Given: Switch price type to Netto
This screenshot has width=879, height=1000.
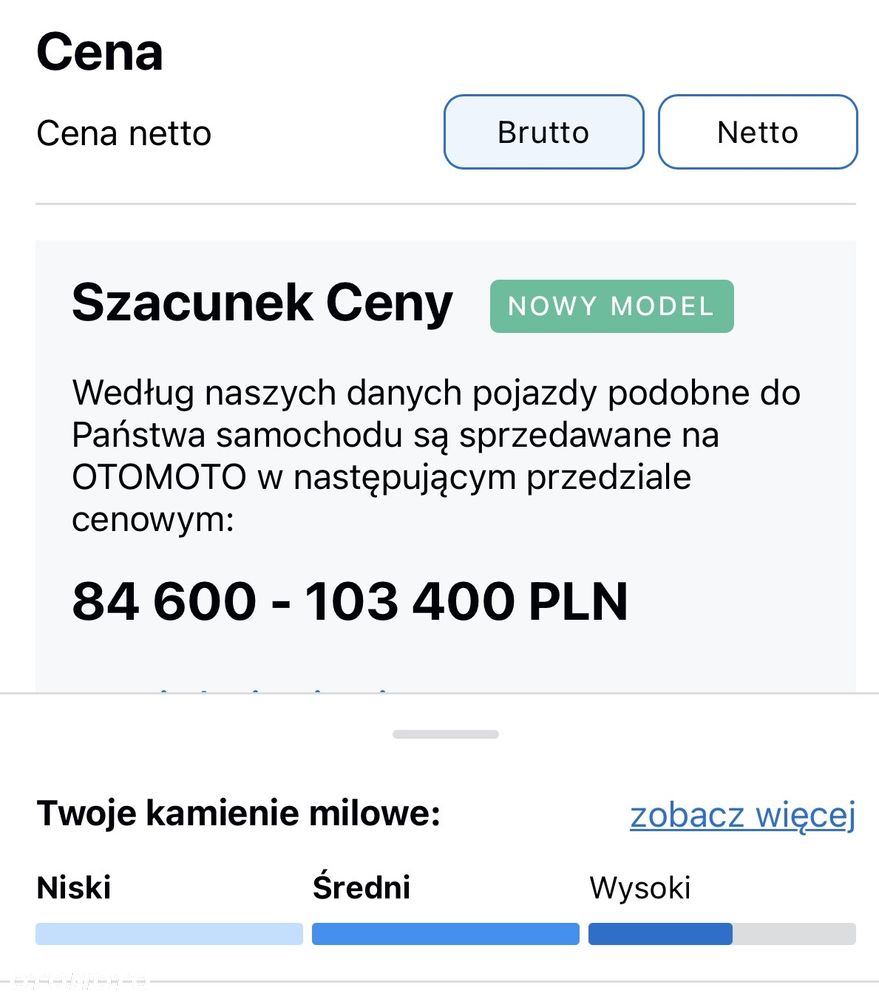Looking at the screenshot, I should click(x=757, y=132).
